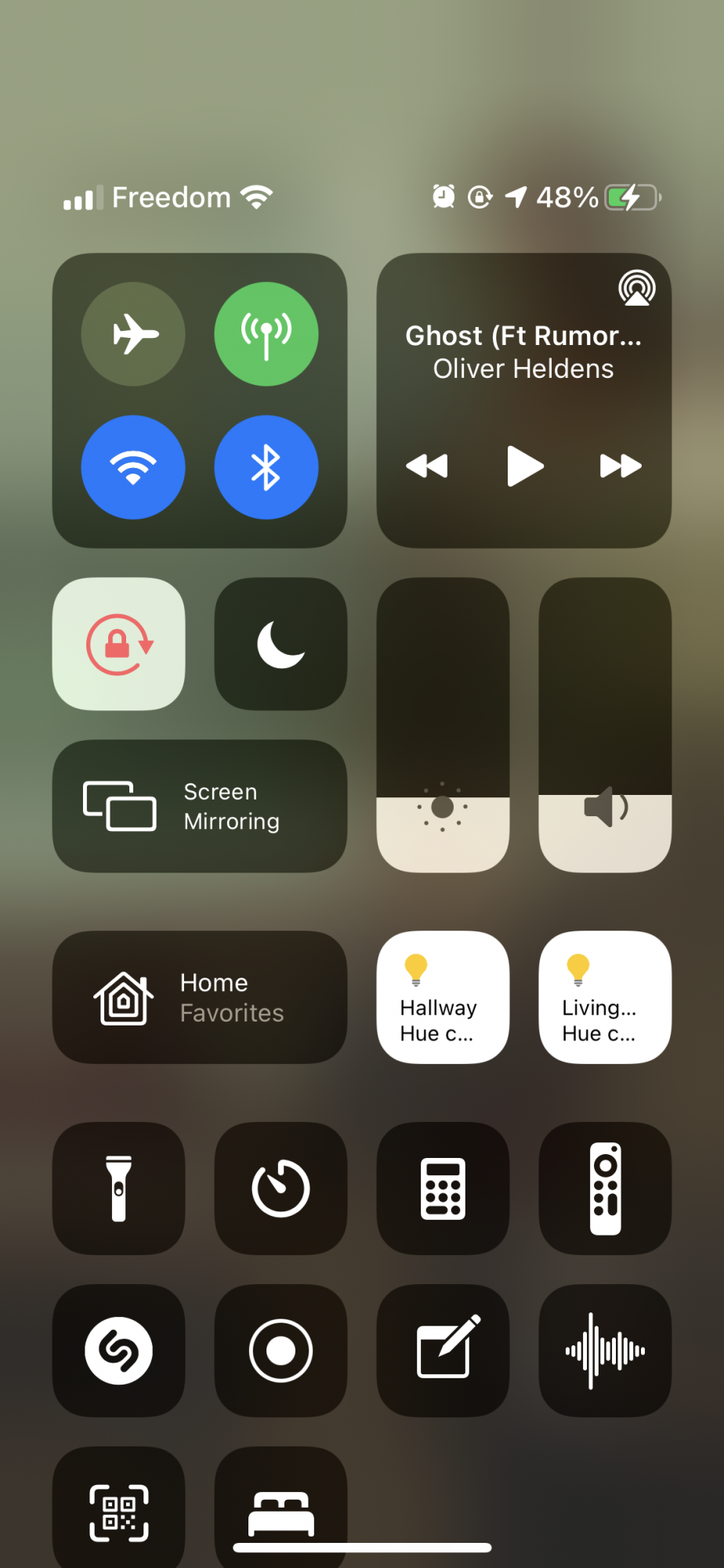Image resolution: width=724 pixels, height=1568 pixels.
Task: Play the Oliver Heldens track
Action: (524, 466)
